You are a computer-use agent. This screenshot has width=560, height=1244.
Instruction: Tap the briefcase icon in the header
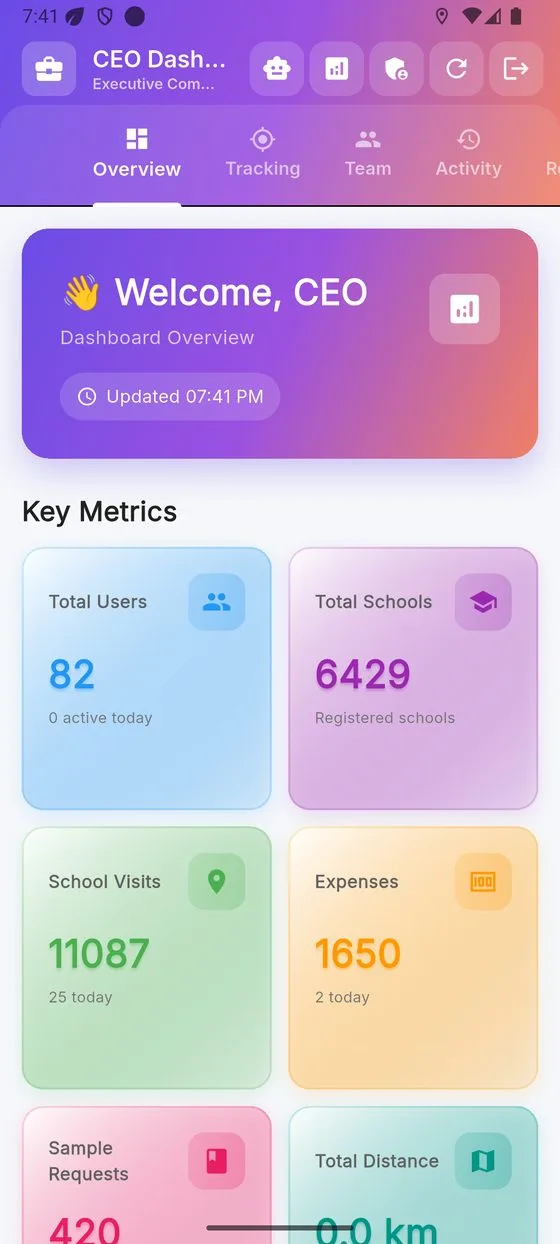(49, 69)
